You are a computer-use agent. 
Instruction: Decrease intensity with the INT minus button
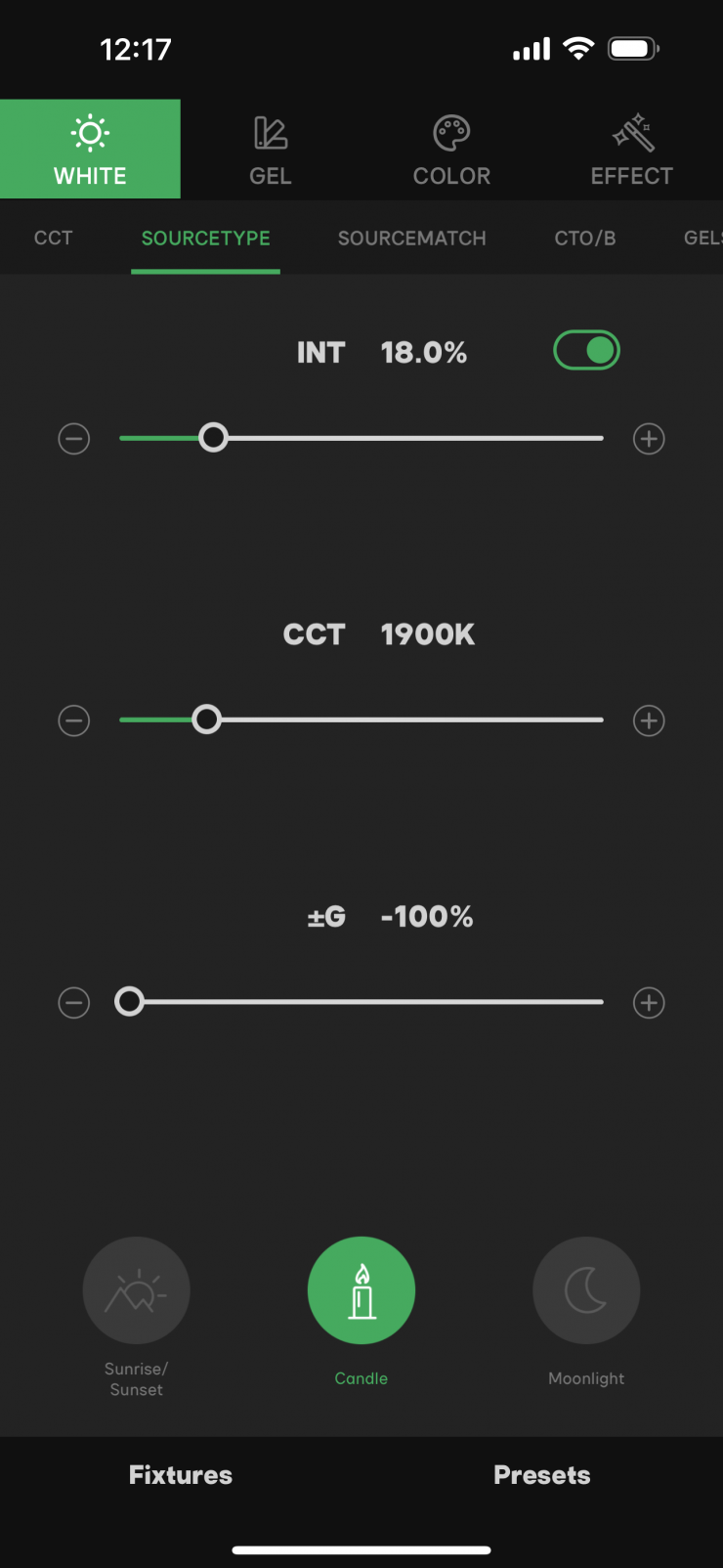tap(74, 439)
